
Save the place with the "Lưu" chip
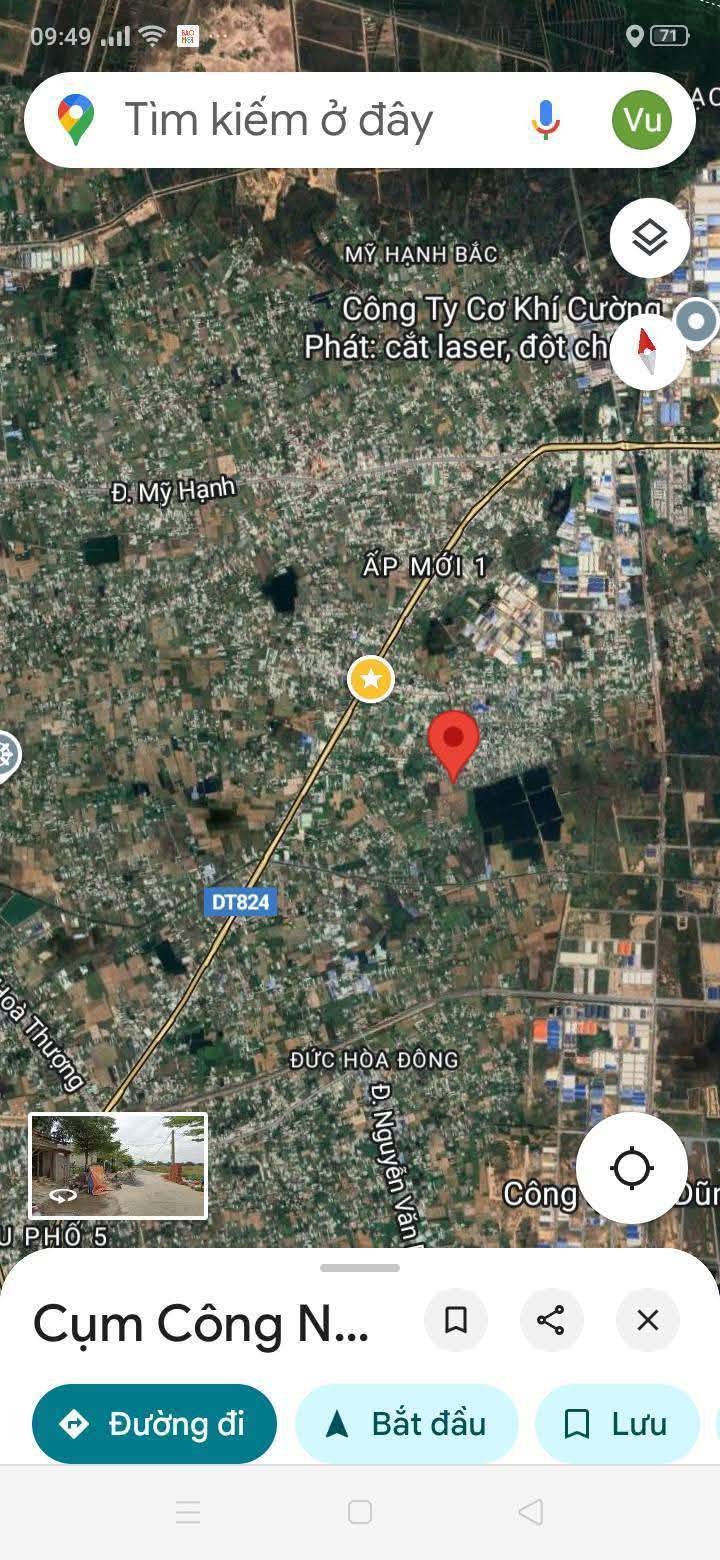click(x=616, y=1424)
